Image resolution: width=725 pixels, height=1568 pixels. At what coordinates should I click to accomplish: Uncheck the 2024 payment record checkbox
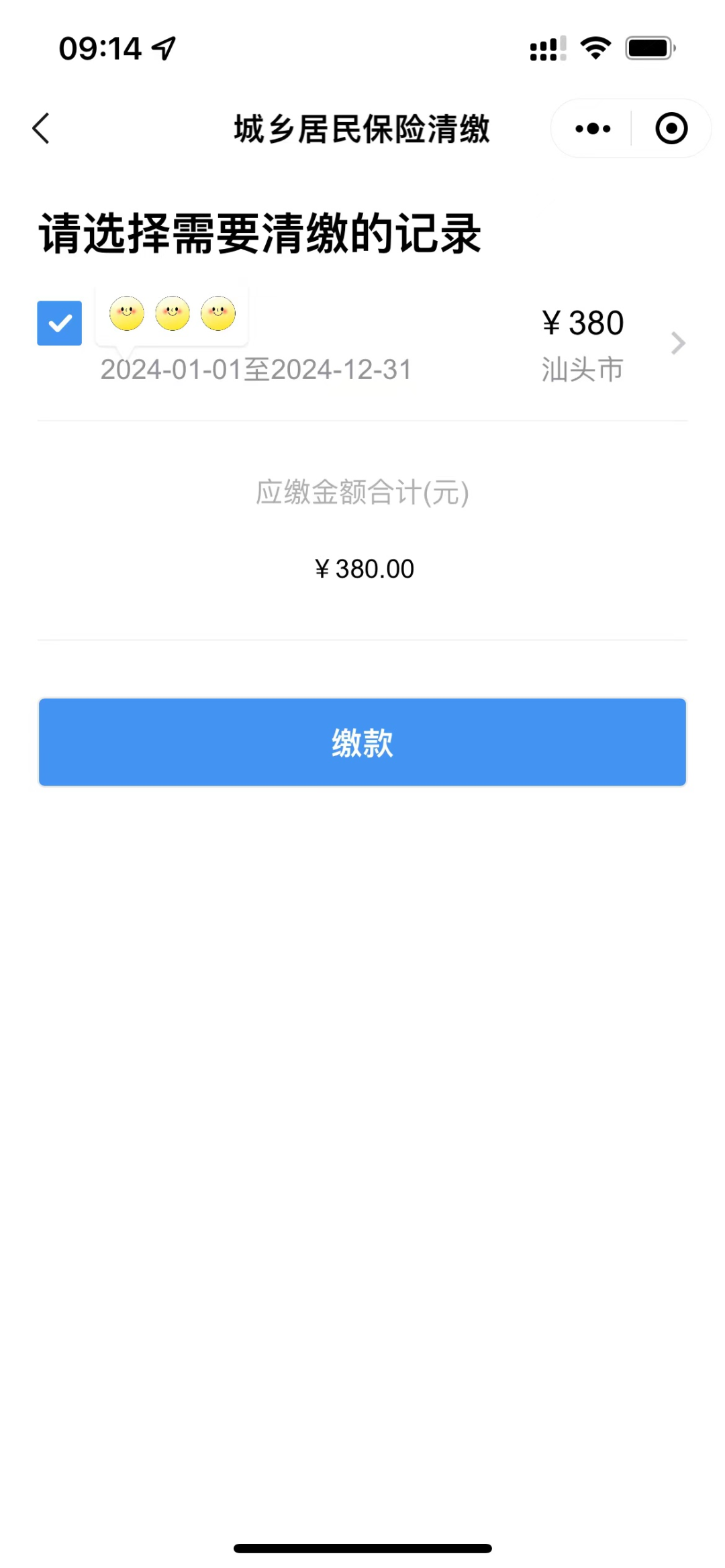click(60, 323)
